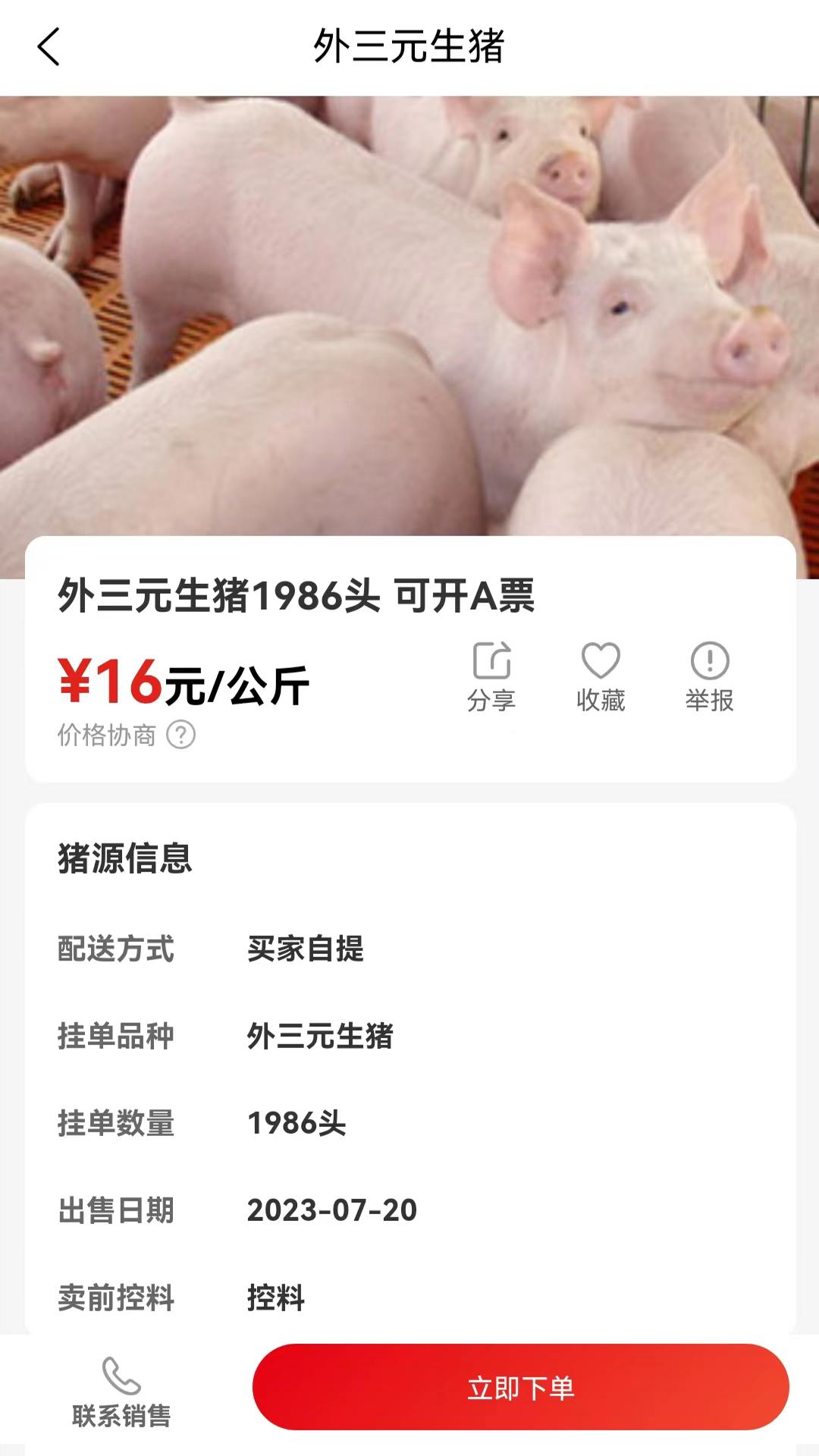Tap the red ¥16元/公斤 price display

coord(182,682)
